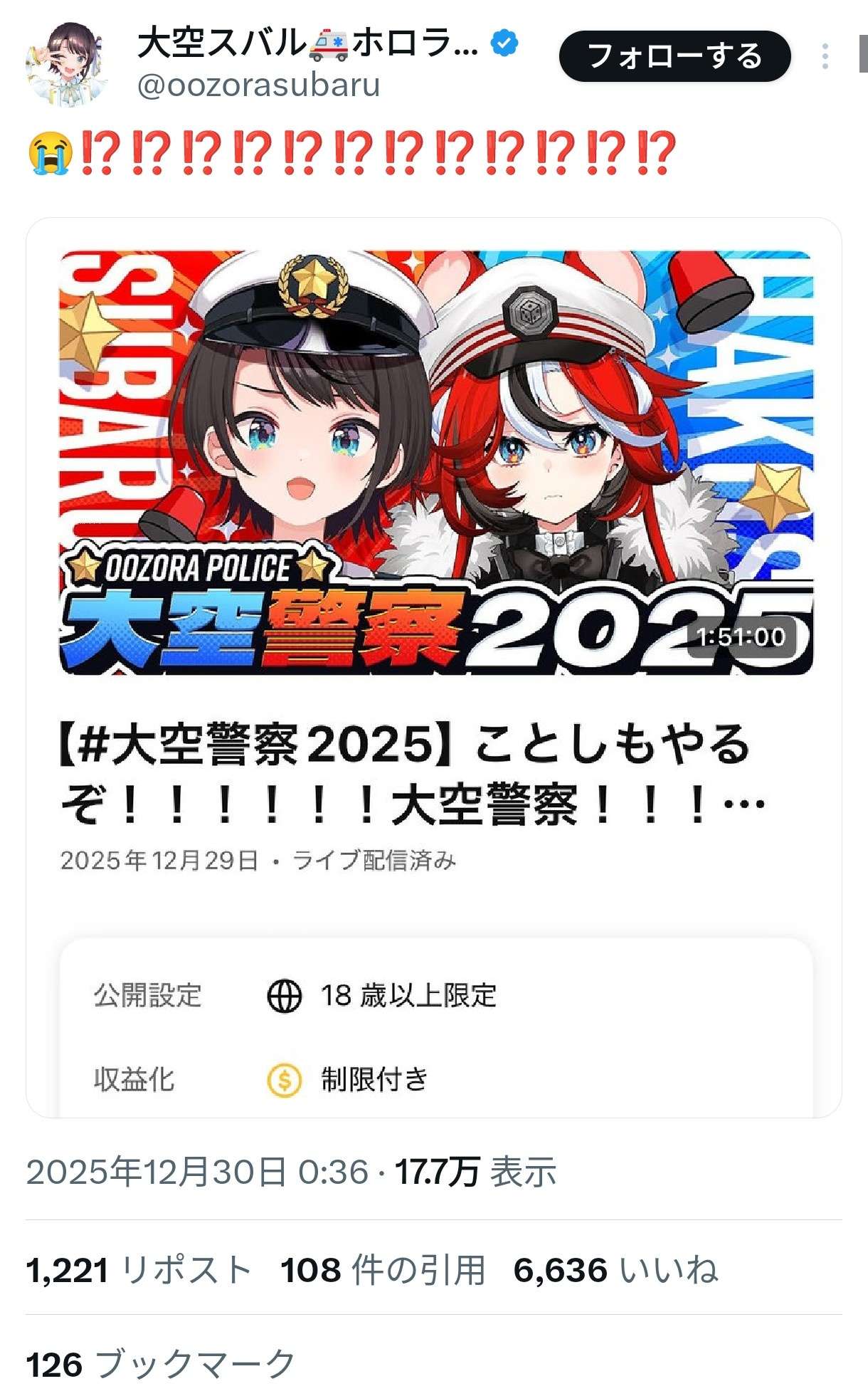Open the attached 大空警察2025 screenshot image
This screenshot has width=868, height=1391.
point(434,667)
